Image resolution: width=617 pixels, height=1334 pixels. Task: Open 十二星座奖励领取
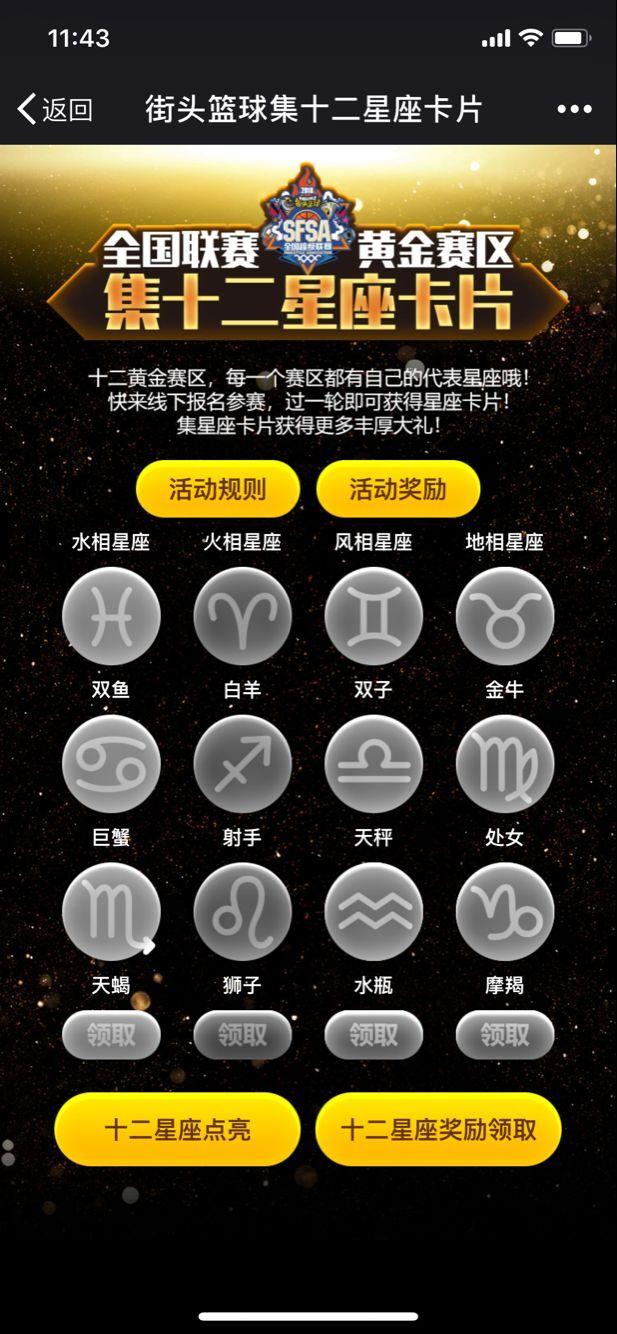pyautogui.click(x=438, y=1129)
